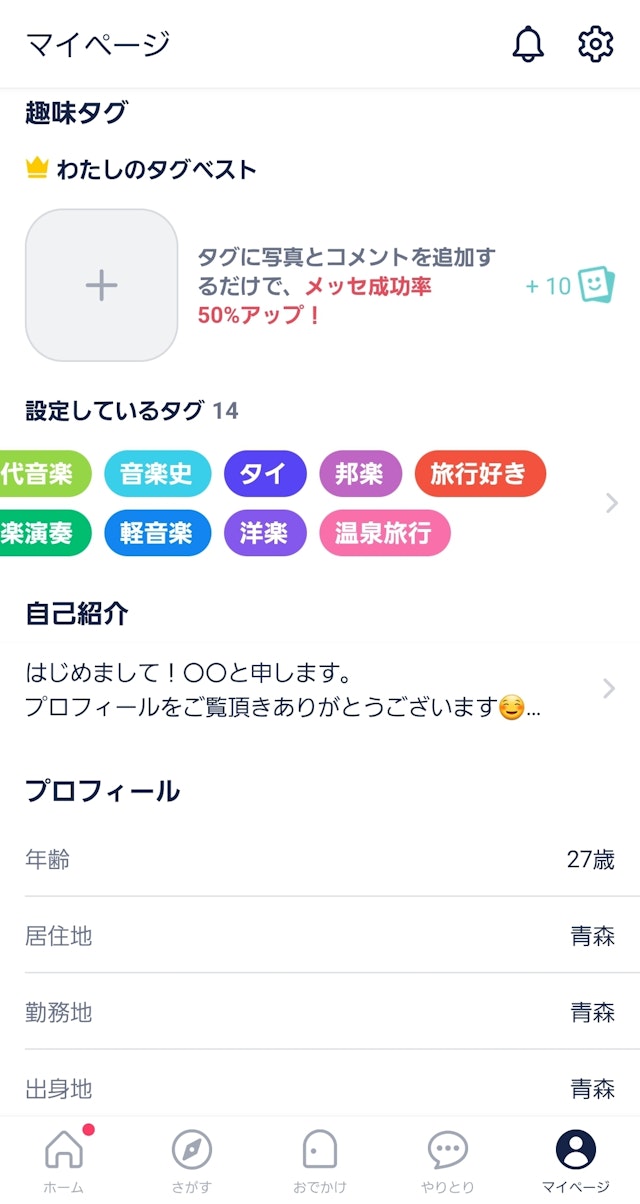The height and width of the screenshot is (1204, 640).
Task: Expand the tag list chevron
Action: coord(612,503)
